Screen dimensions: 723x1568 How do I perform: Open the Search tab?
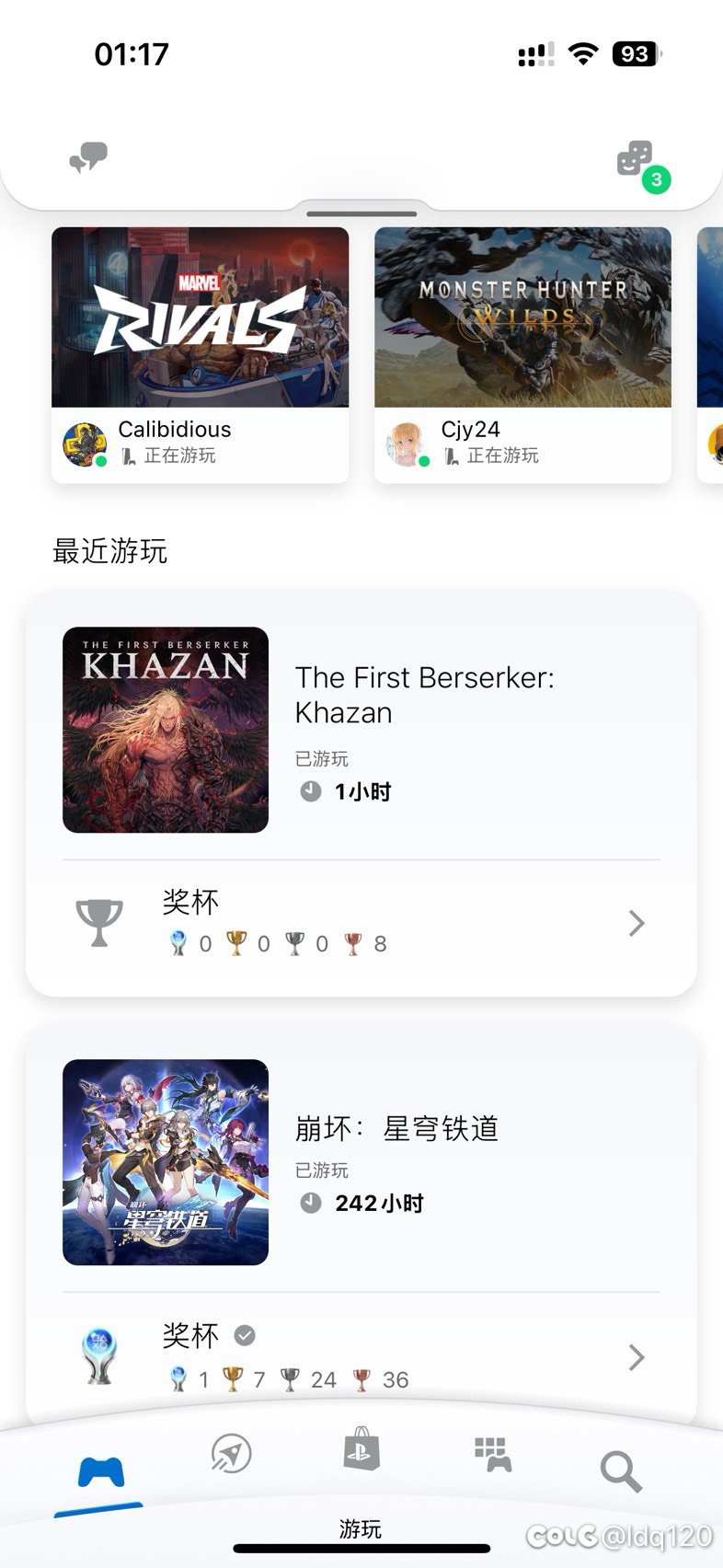click(x=620, y=1471)
